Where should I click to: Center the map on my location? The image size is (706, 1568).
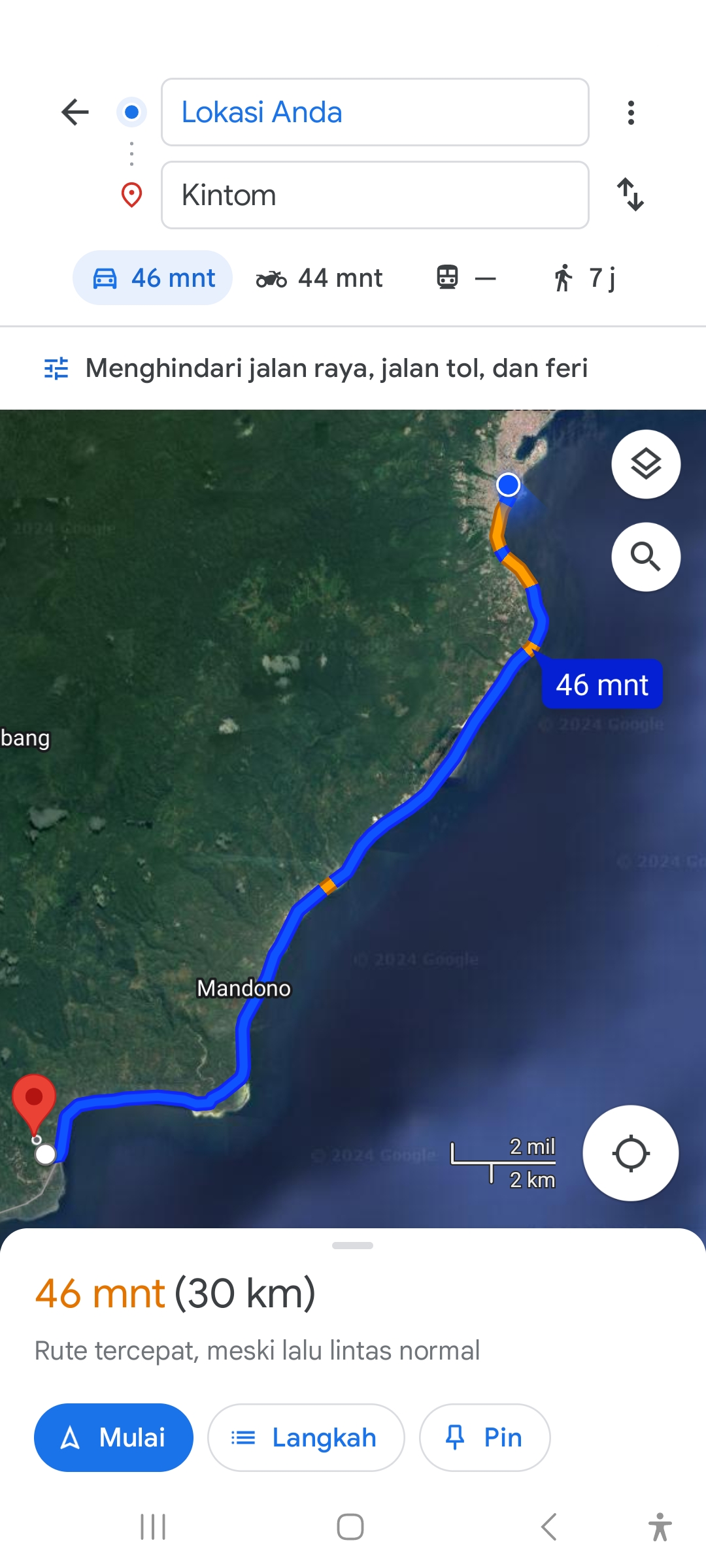click(x=631, y=1153)
